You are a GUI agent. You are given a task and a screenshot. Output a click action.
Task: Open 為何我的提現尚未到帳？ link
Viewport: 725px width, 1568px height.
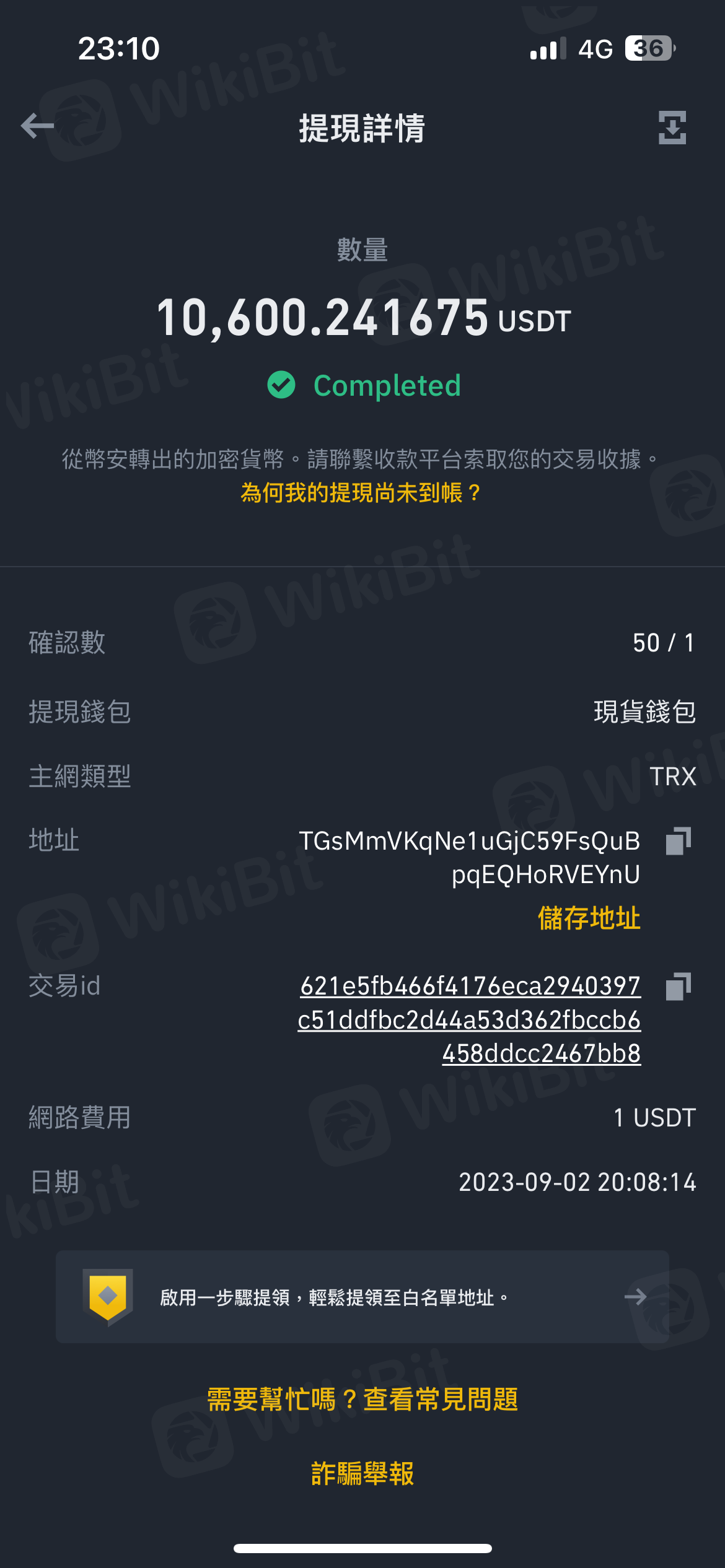coord(361,493)
